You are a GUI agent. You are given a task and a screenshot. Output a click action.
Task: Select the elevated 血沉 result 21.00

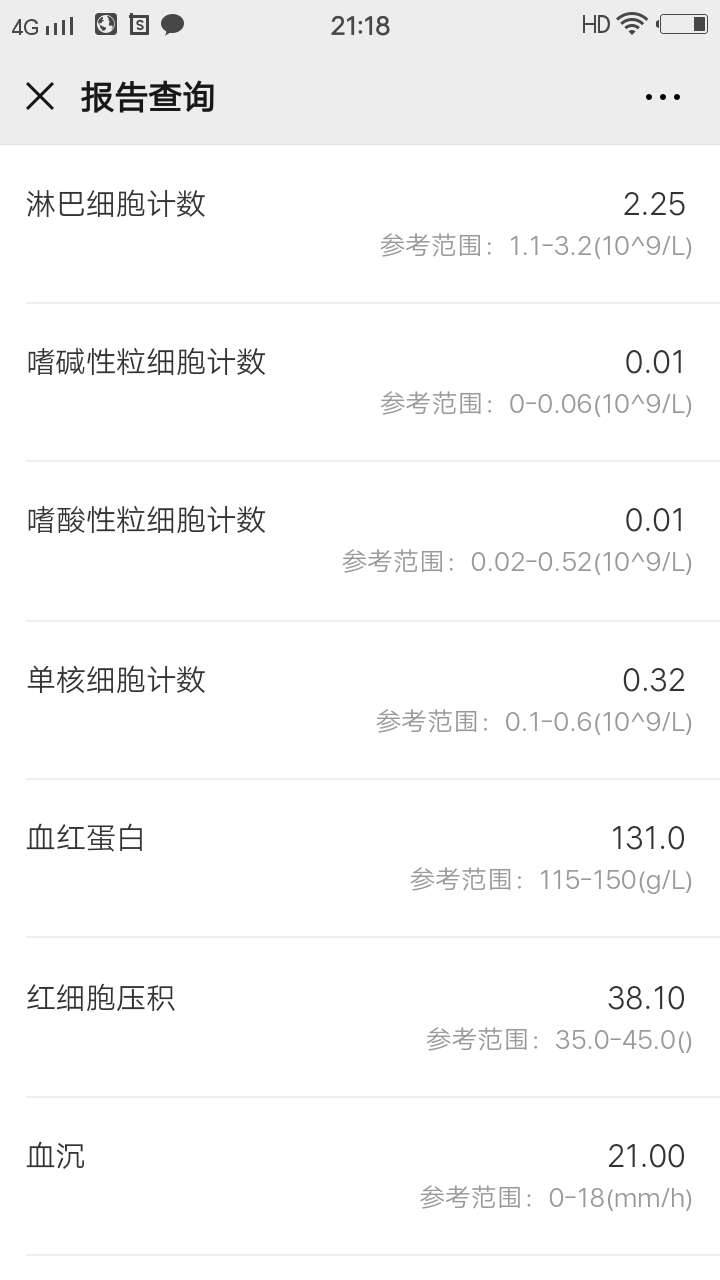[x=646, y=1156]
